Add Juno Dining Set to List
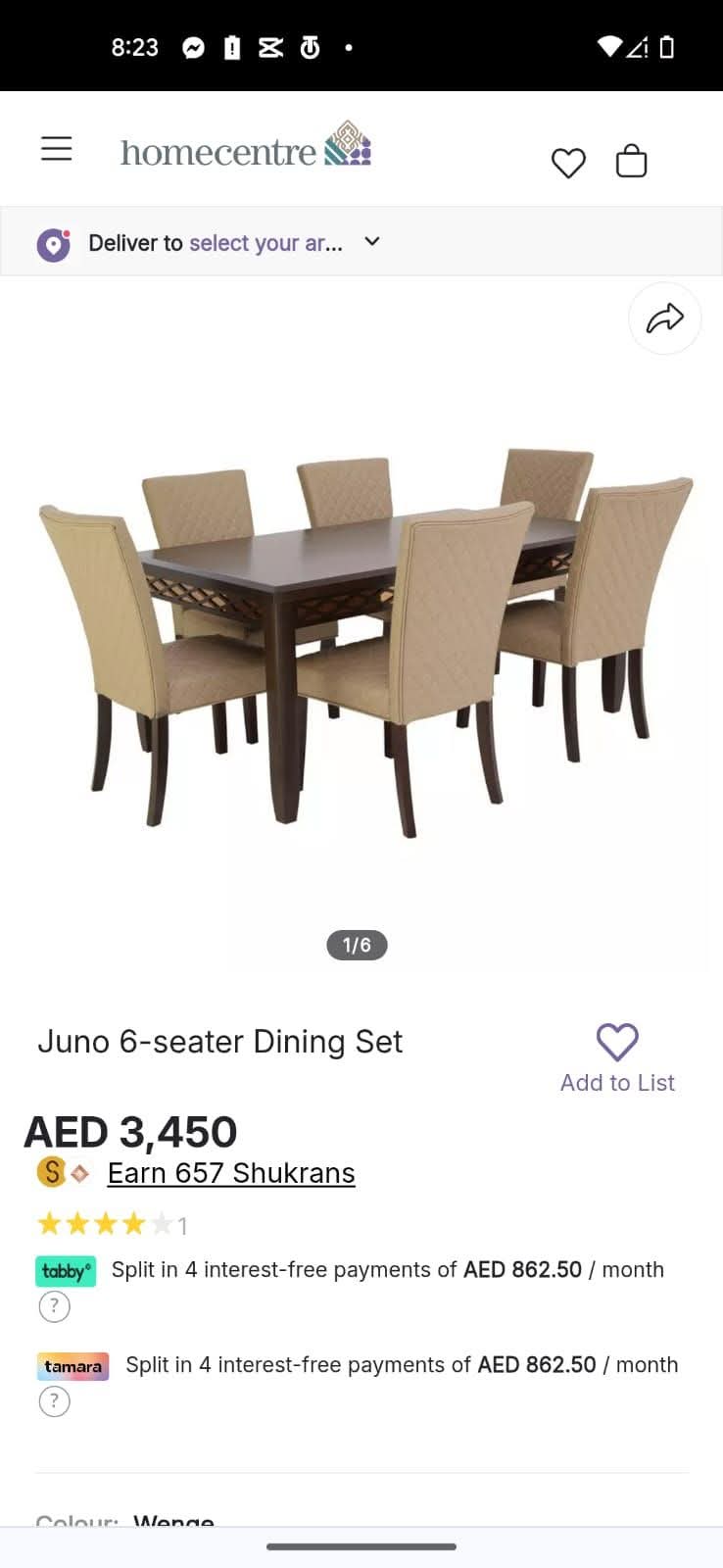 [617, 1058]
